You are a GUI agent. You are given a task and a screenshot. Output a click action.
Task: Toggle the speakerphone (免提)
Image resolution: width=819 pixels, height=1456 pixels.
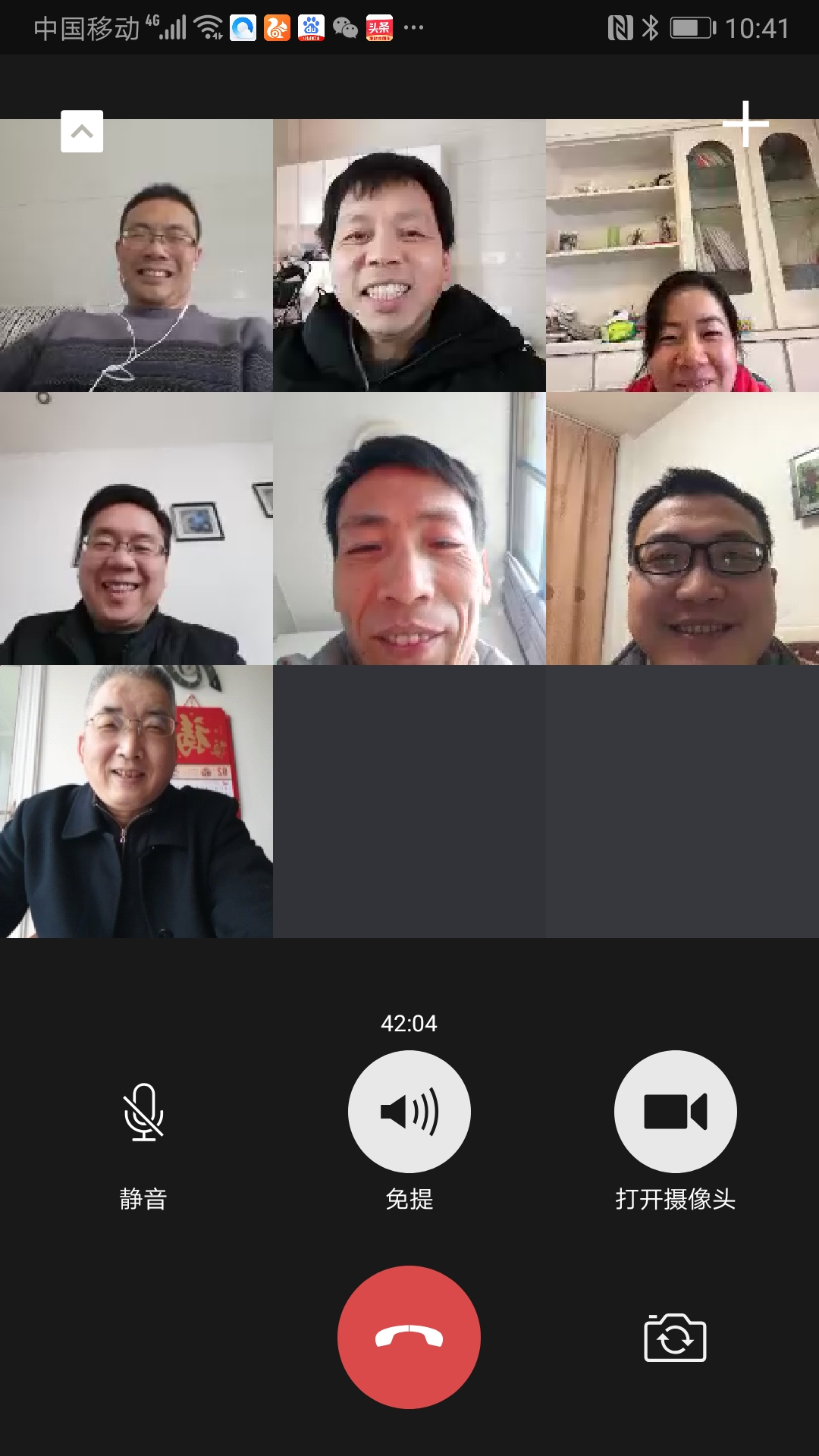click(x=409, y=1112)
